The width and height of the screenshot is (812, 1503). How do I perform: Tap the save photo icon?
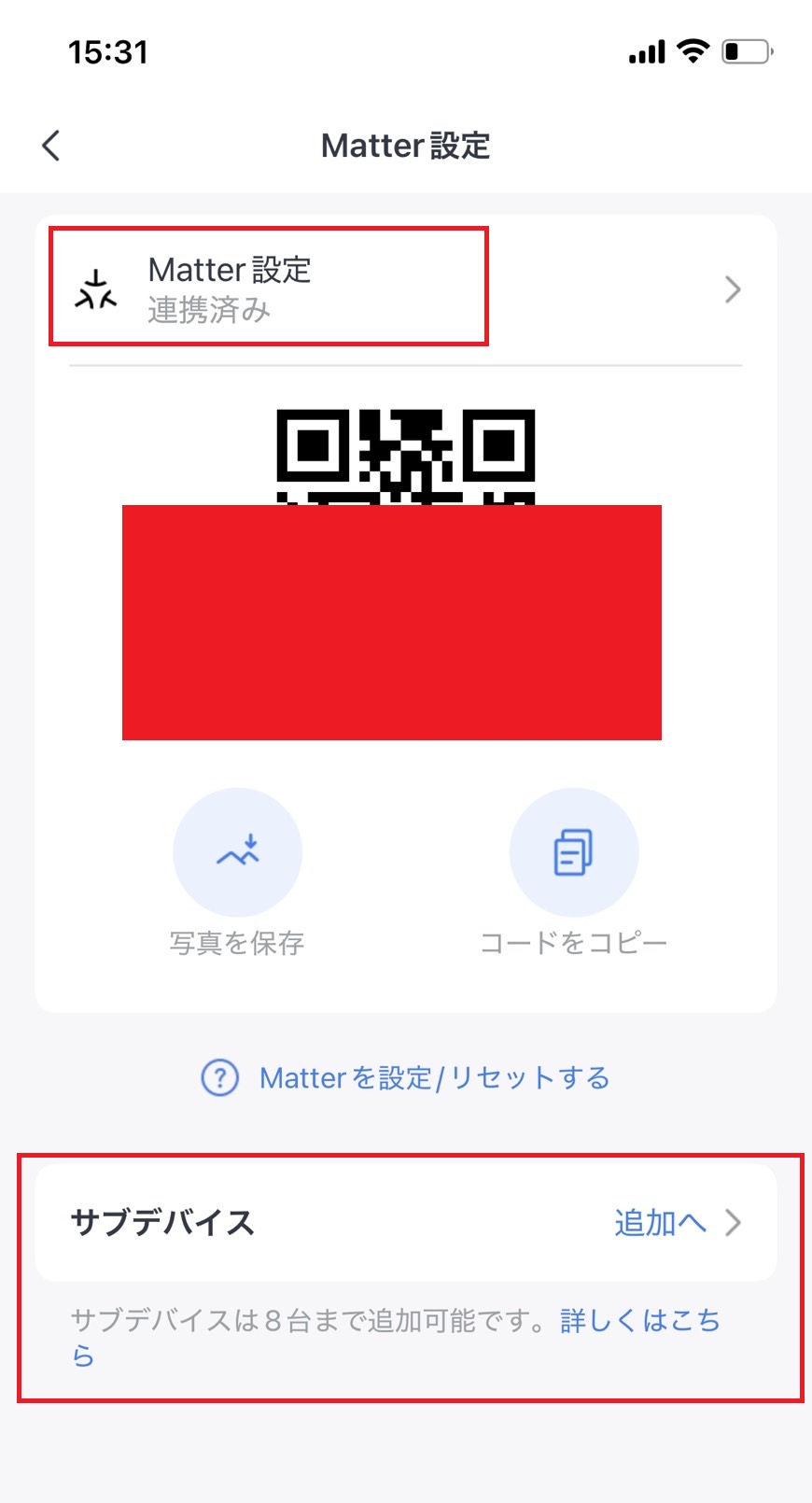[237, 851]
